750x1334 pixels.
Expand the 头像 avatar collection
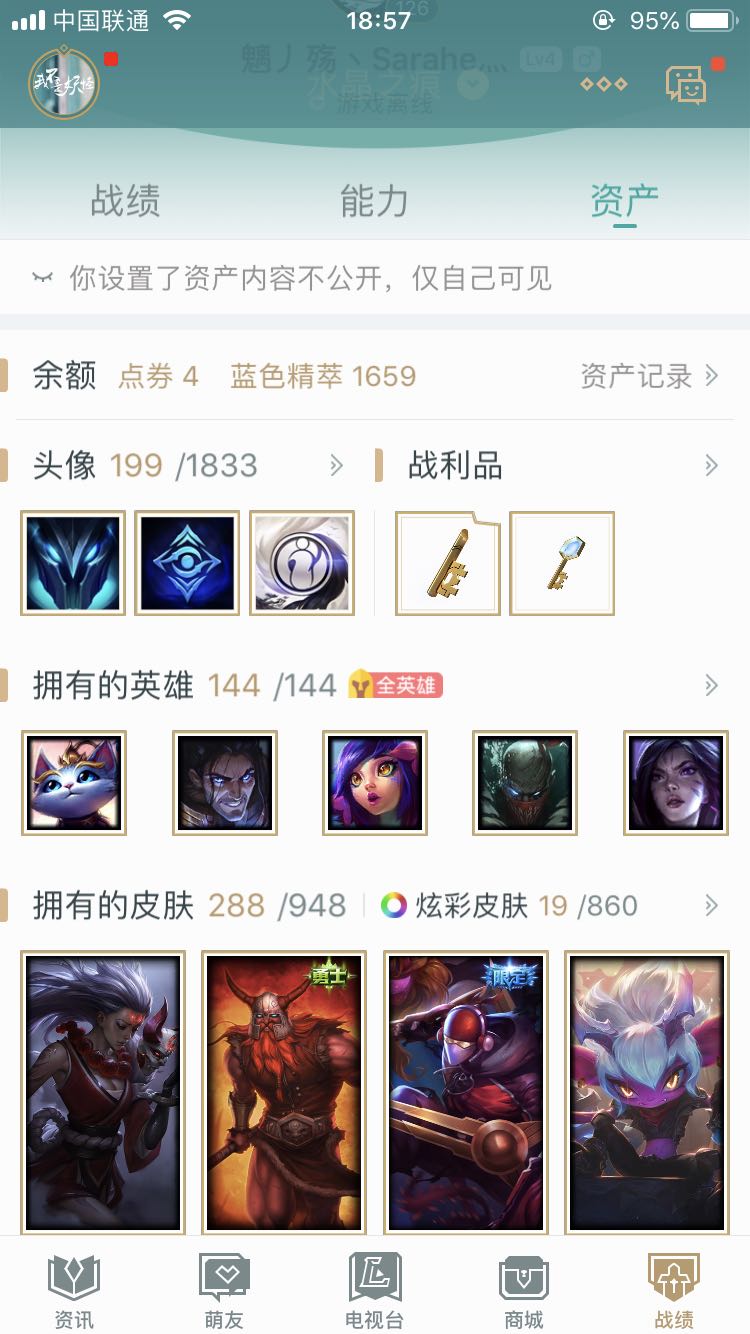coord(336,465)
